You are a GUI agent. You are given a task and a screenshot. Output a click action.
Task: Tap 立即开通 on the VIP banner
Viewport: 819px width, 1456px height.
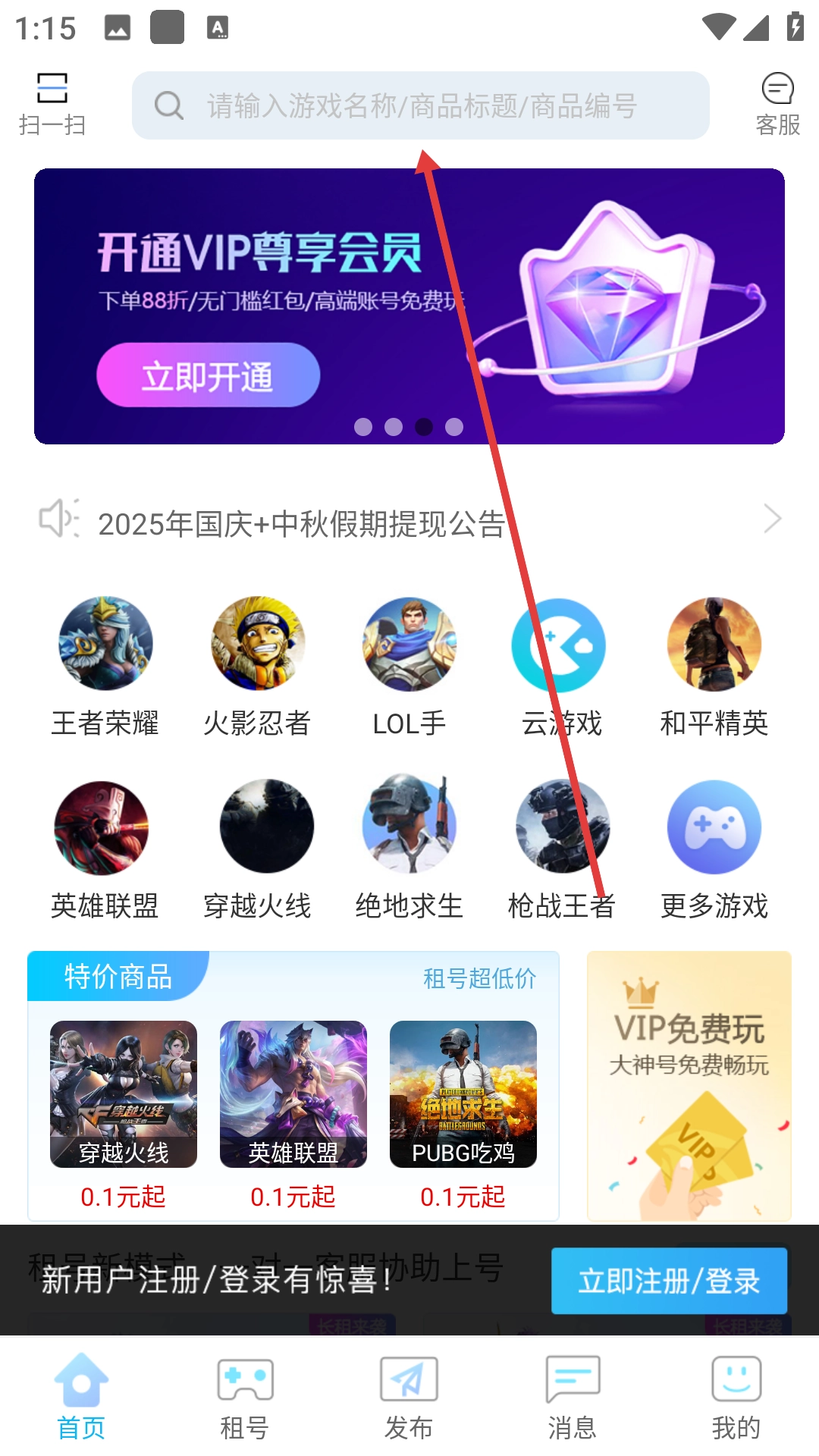(x=208, y=375)
